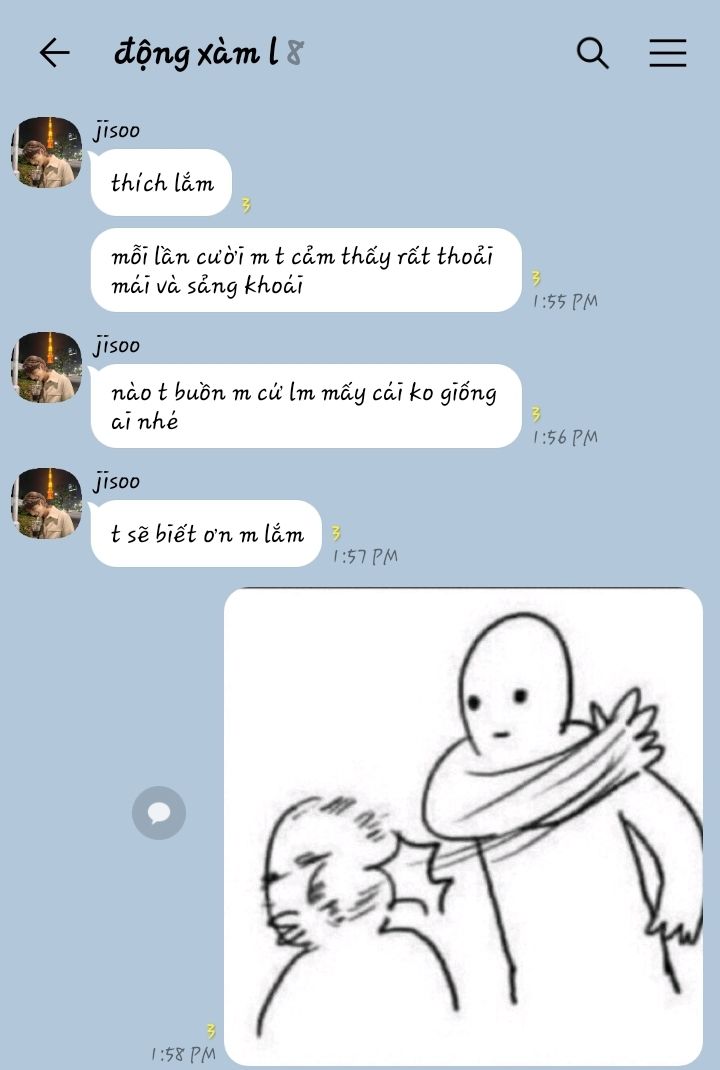This screenshot has height=1070, width=720.
Task: Open jisoo's avatar next to "thích lắm"
Action: pyautogui.click(x=47, y=152)
